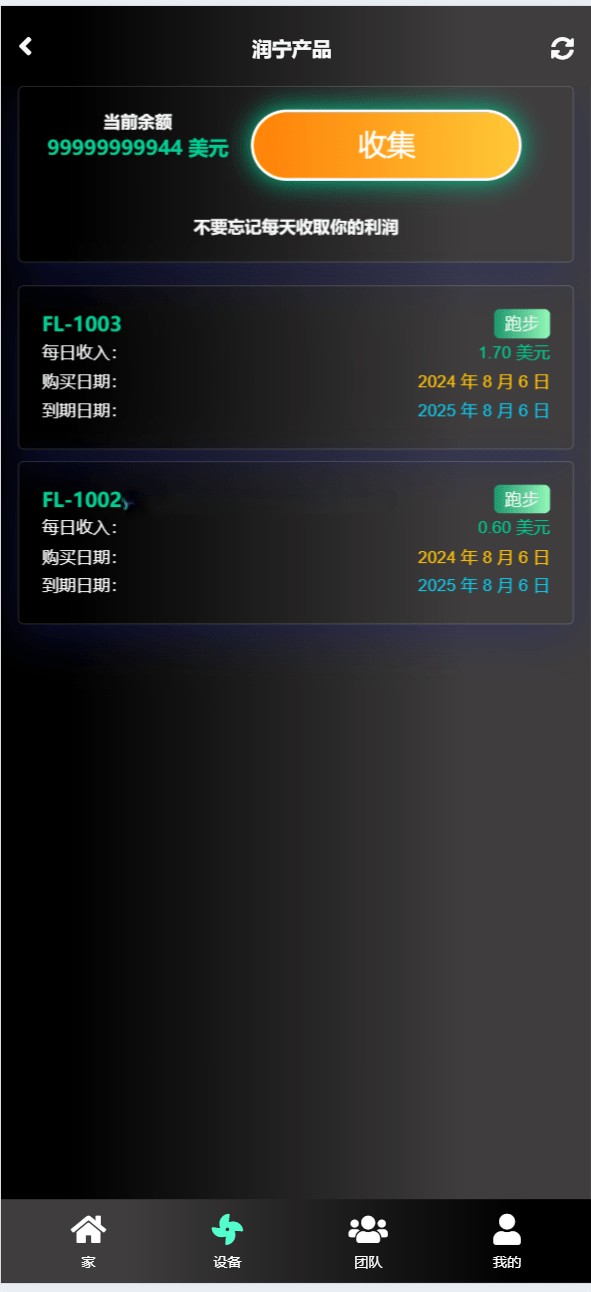Screen dimensions: 591x1292
Task: Tap the orange 收集 collect button
Action: (x=386, y=145)
